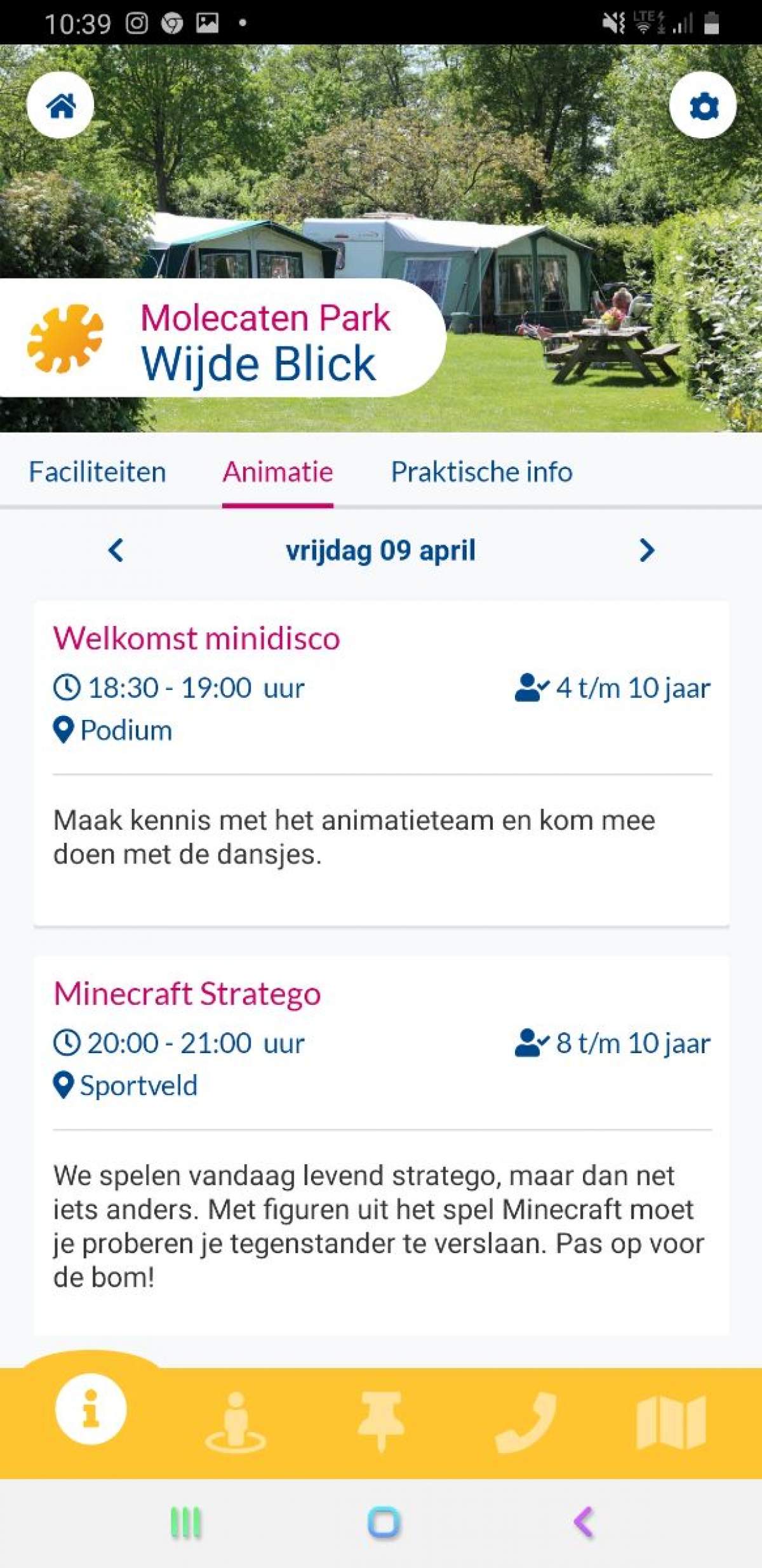762x1568 pixels.
Task: Open the pushpin tab
Action: 381,1422
